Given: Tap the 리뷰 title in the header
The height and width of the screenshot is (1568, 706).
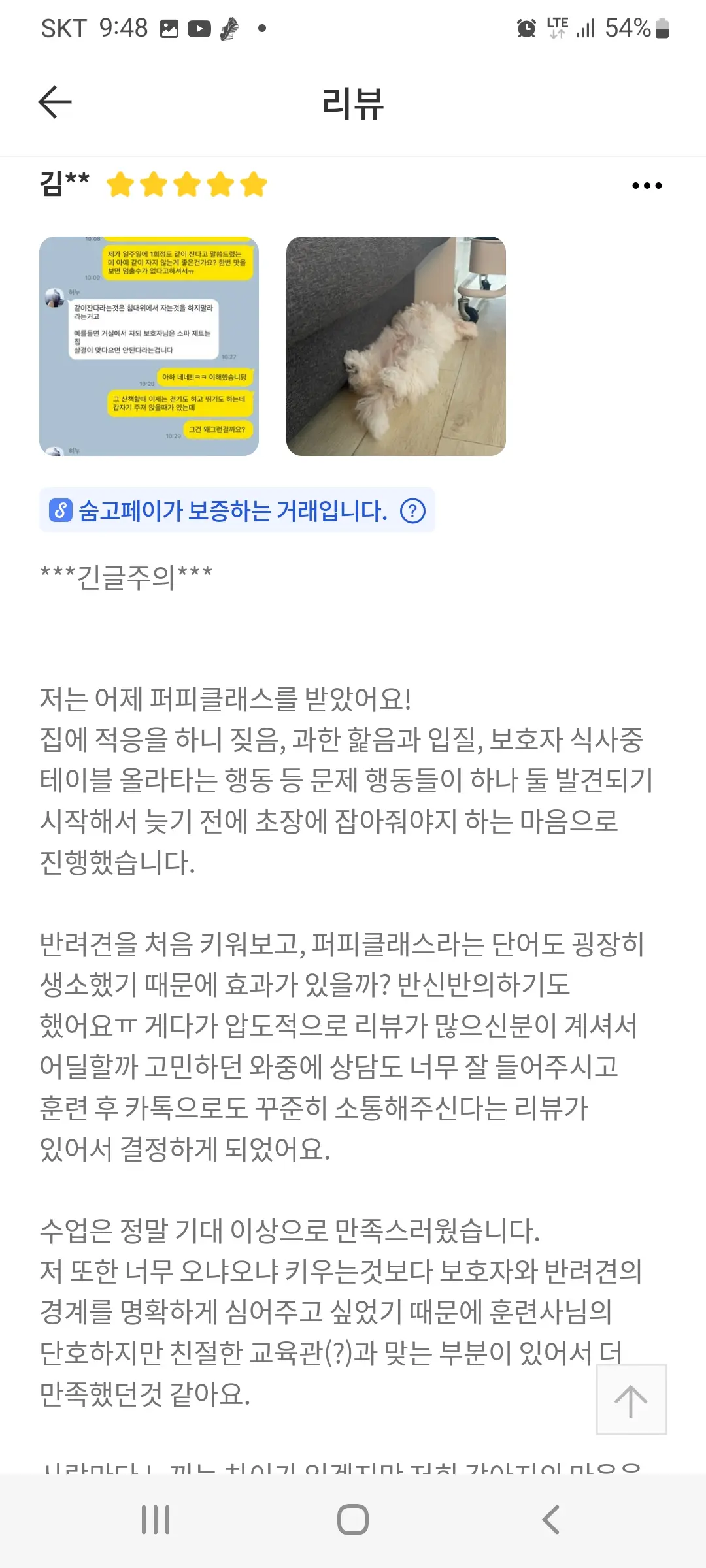Looking at the screenshot, I should [353, 105].
